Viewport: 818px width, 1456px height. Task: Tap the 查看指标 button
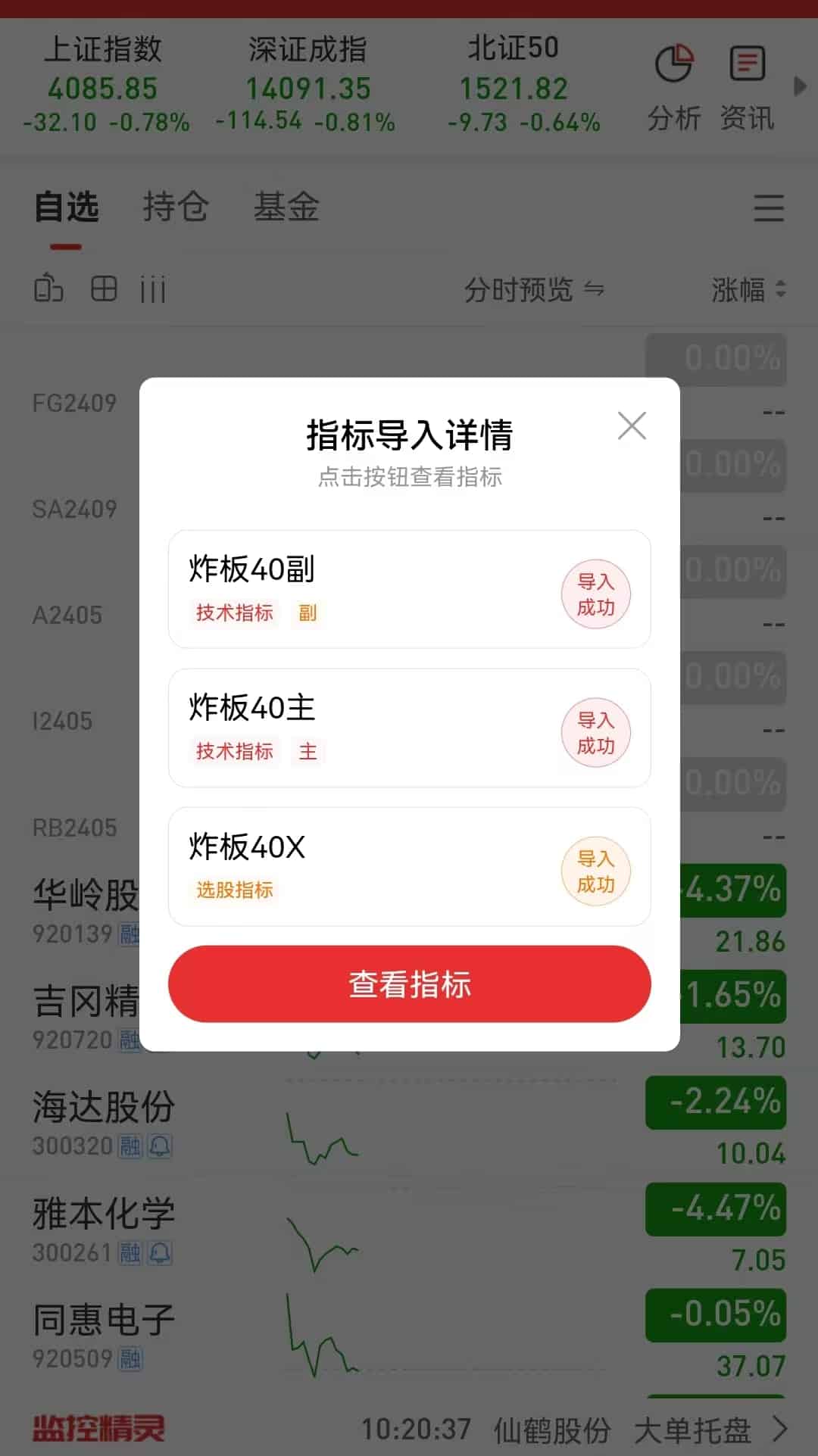point(409,984)
